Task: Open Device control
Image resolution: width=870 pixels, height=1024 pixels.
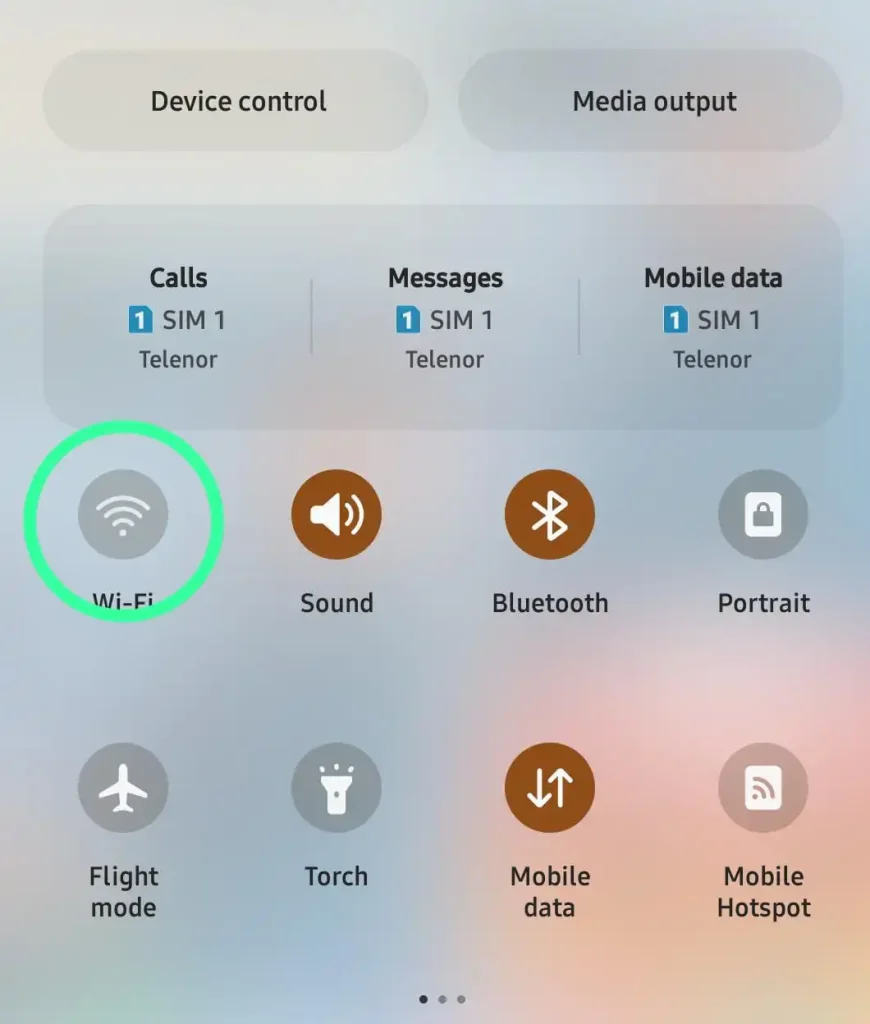Action: tap(236, 101)
